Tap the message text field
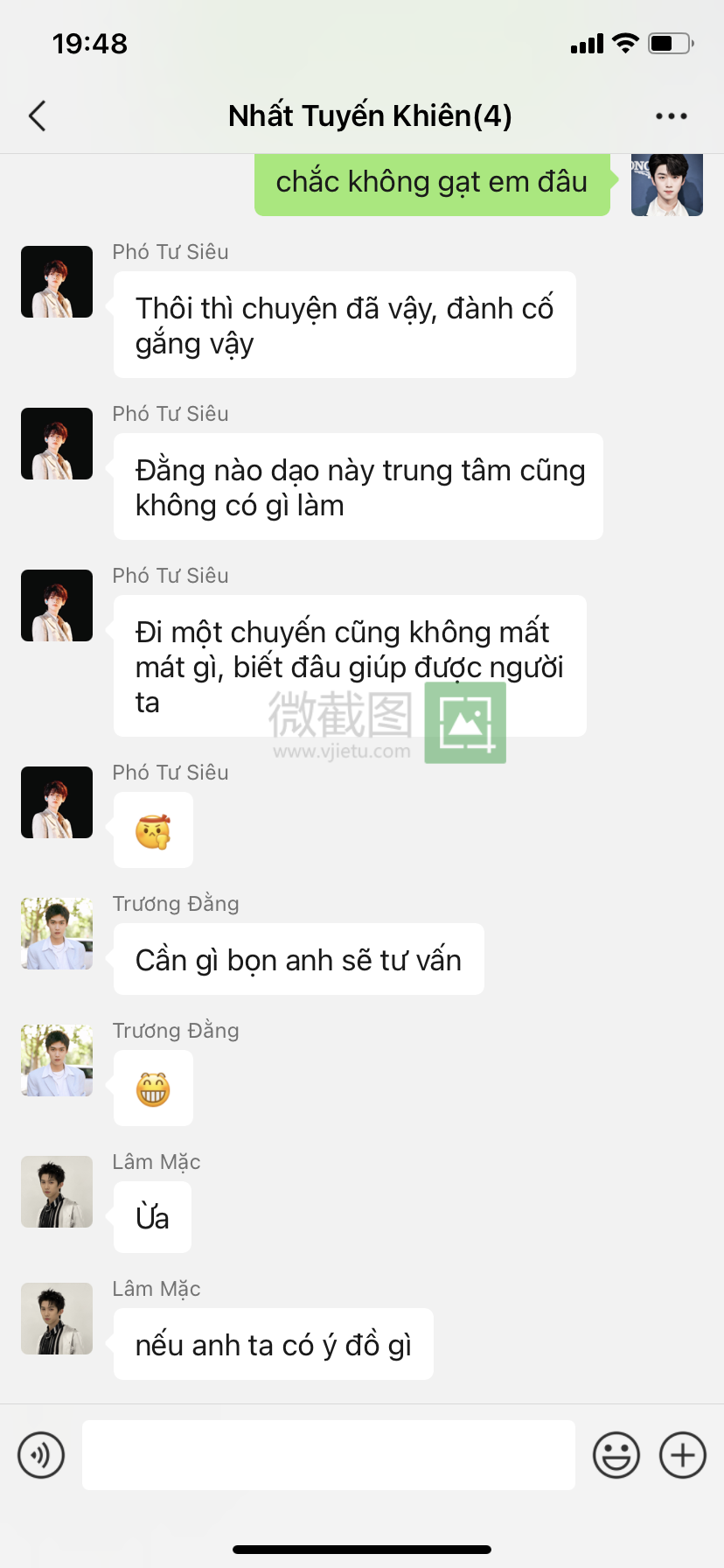The width and height of the screenshot is (724, 1568). tap(328, 1455)
